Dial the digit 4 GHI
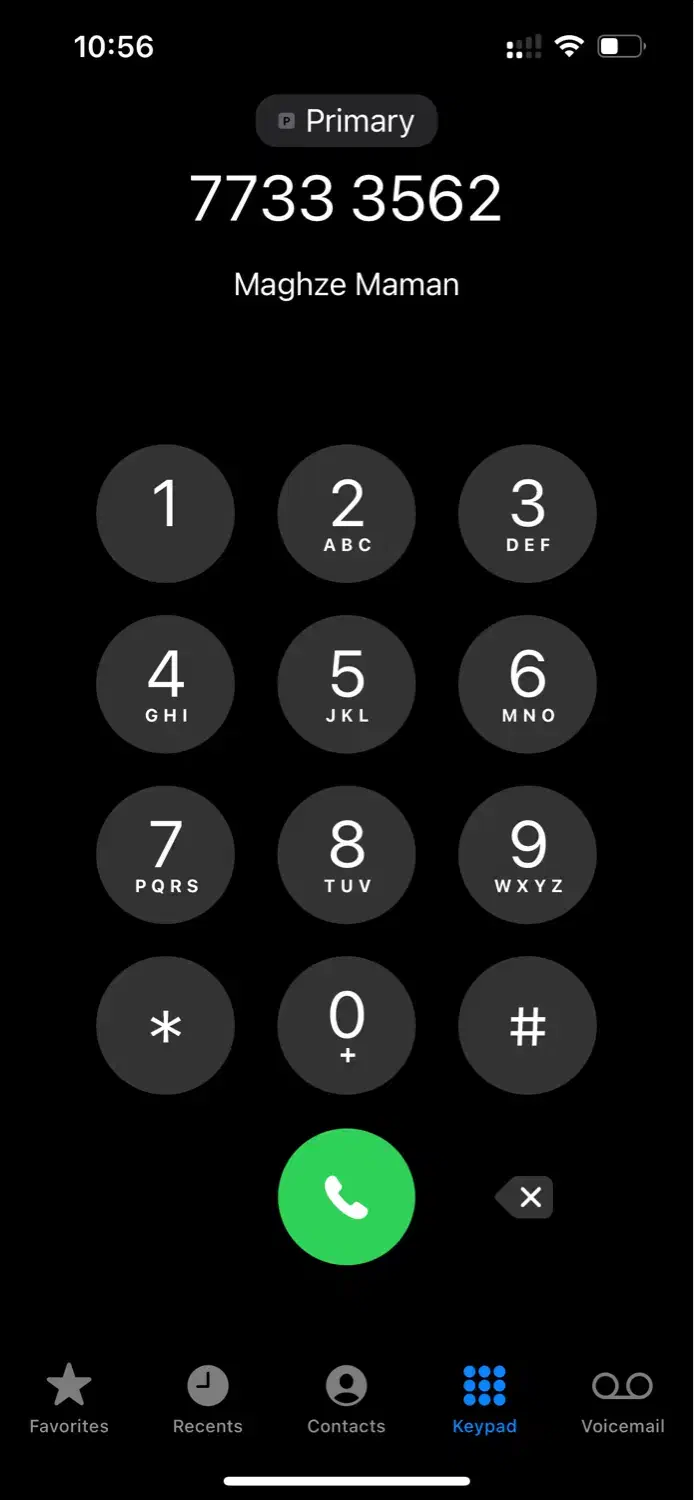694x1500 pixels. click(165, 684)
